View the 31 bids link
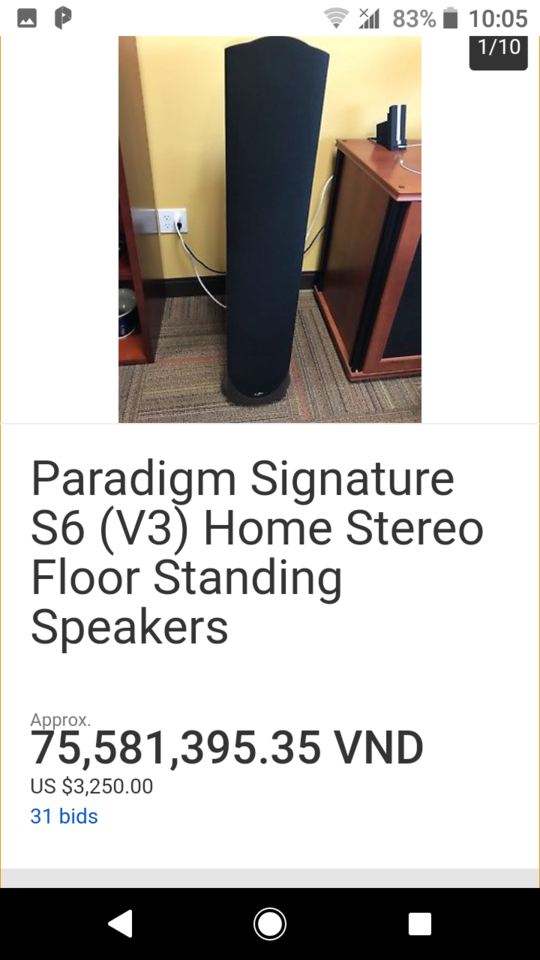This screenshot has height=960, width=540. (x=64, y=816)
